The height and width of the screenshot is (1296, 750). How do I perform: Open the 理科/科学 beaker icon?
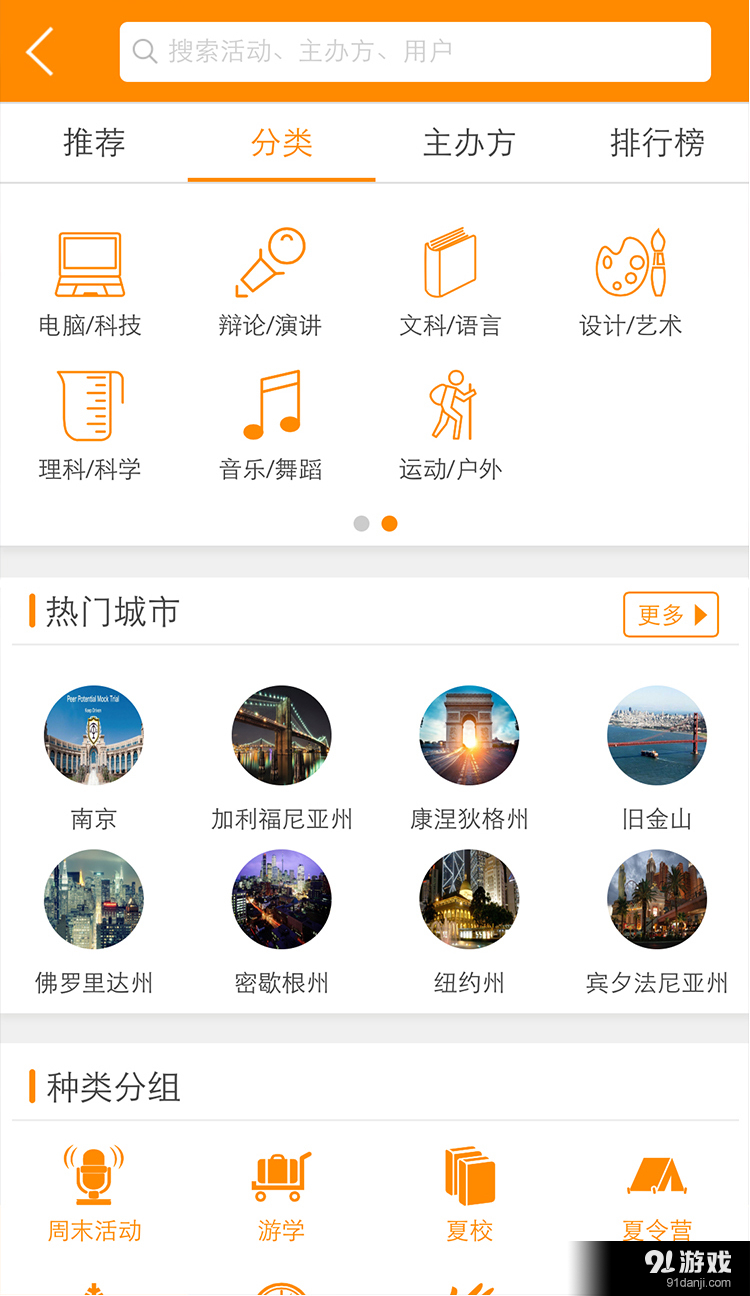point(89,406)
